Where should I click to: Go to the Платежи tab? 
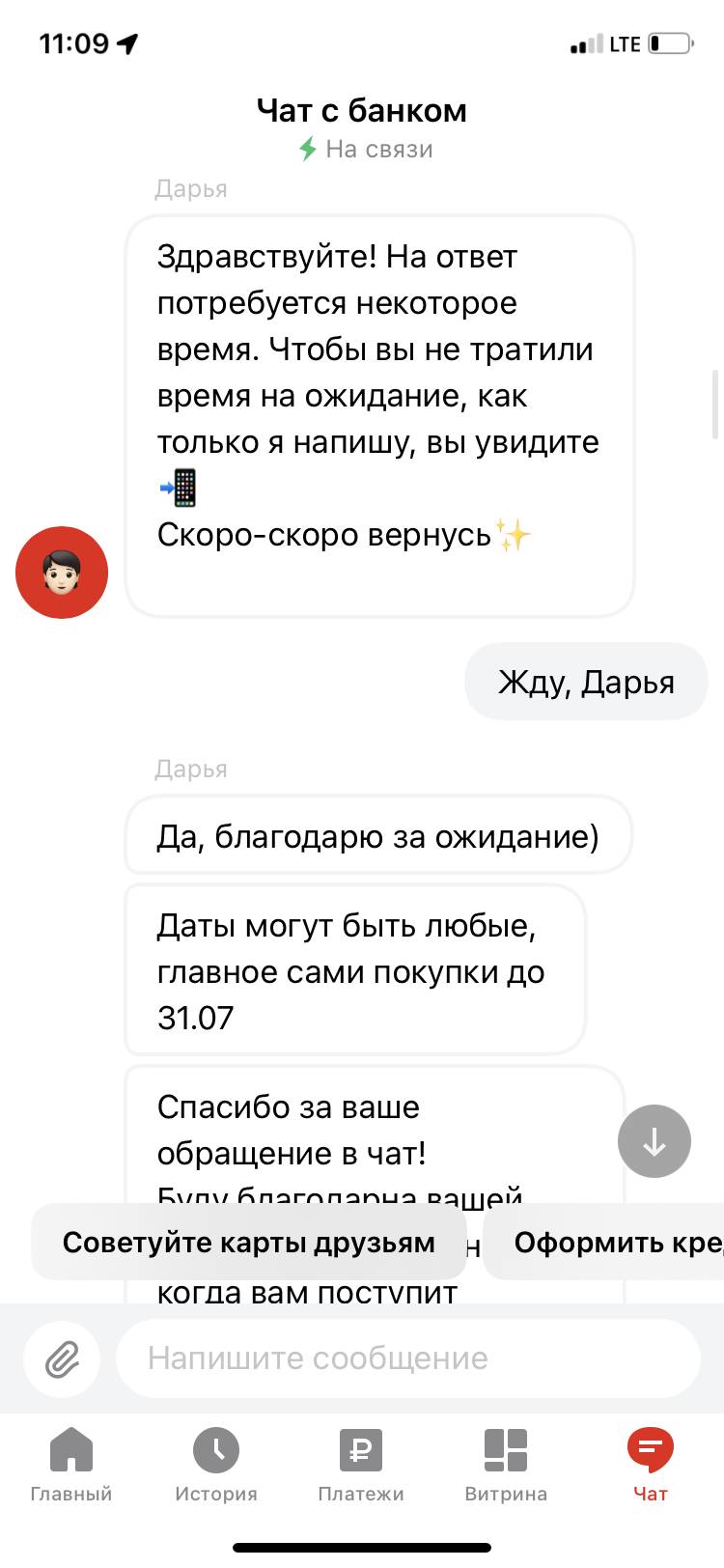pyautogui.click(x=361, y=1466)
